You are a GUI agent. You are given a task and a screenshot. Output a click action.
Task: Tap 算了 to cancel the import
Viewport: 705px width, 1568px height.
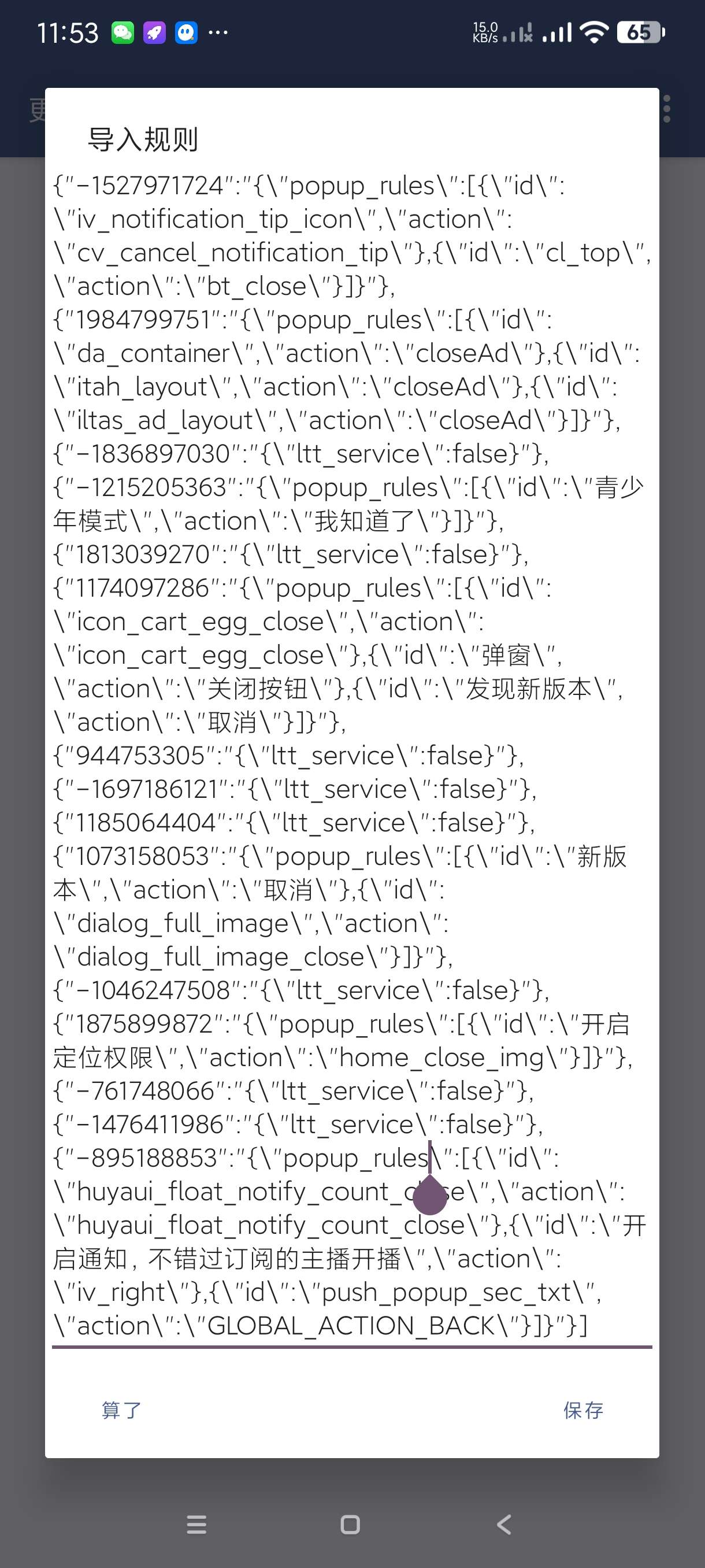pos(121,1410)
